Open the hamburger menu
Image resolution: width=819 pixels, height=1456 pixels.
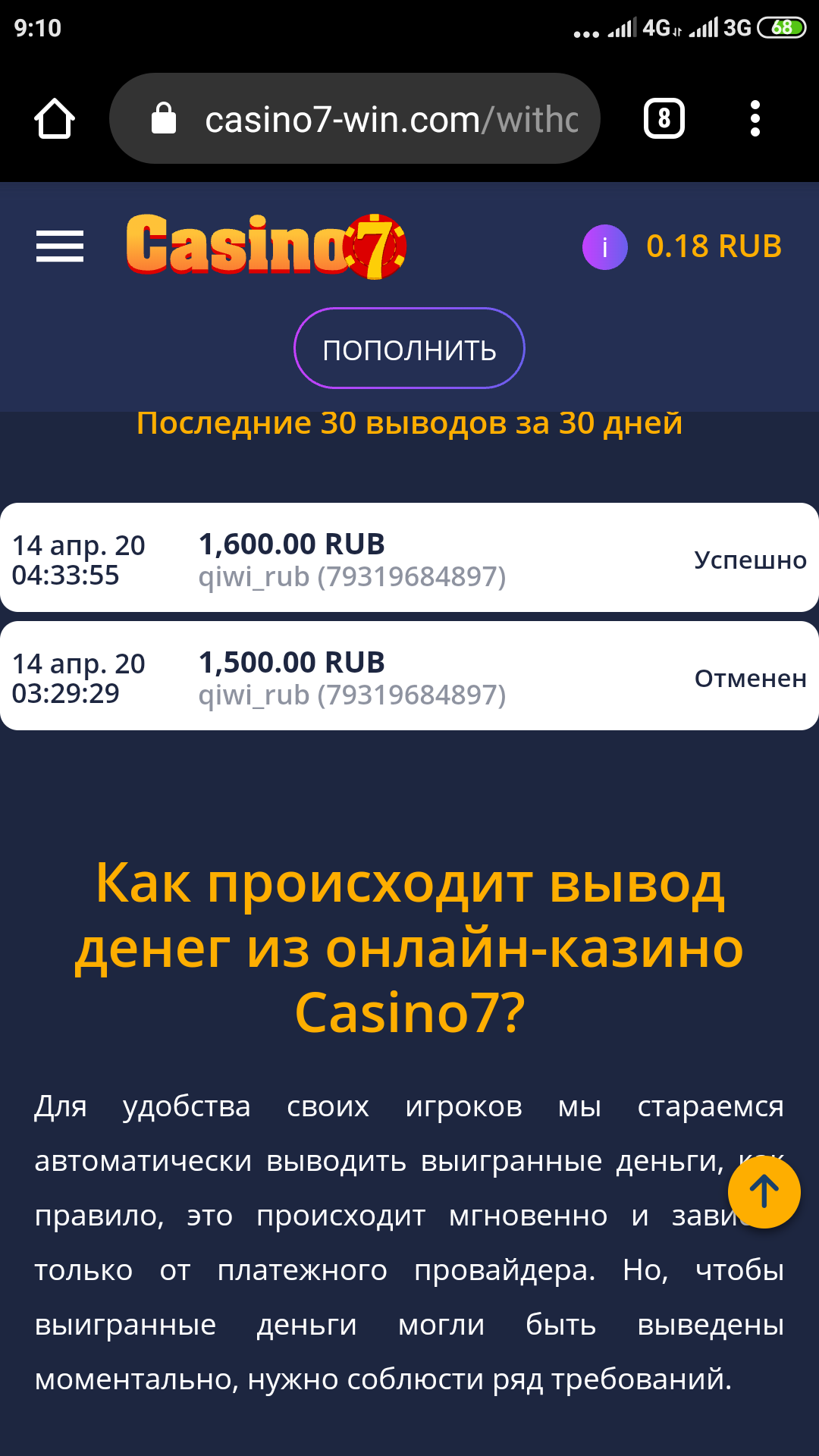pos(60,246)
